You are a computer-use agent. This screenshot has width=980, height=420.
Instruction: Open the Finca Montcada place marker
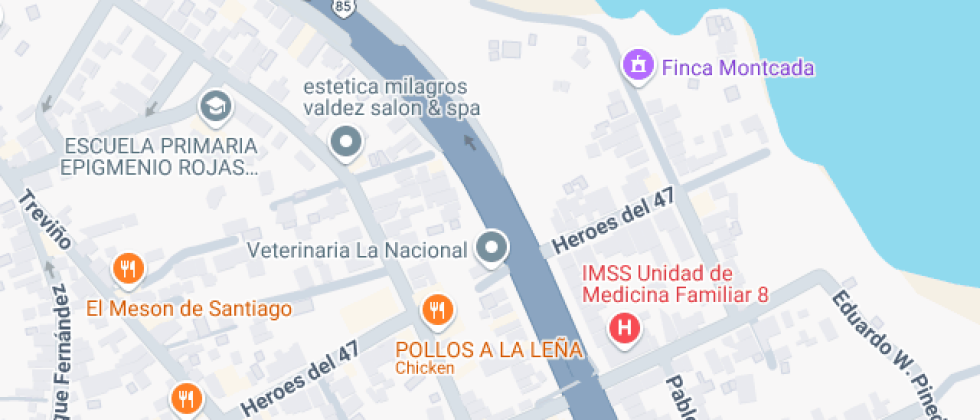(635, 67)
